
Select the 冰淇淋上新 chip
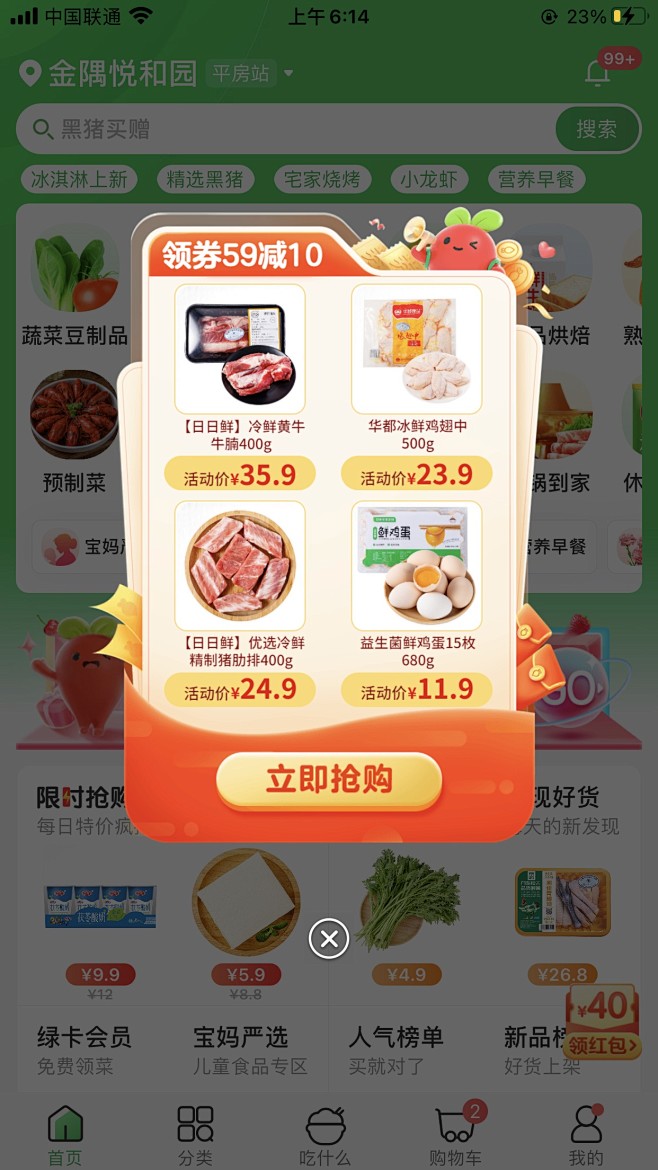point(79,180)
